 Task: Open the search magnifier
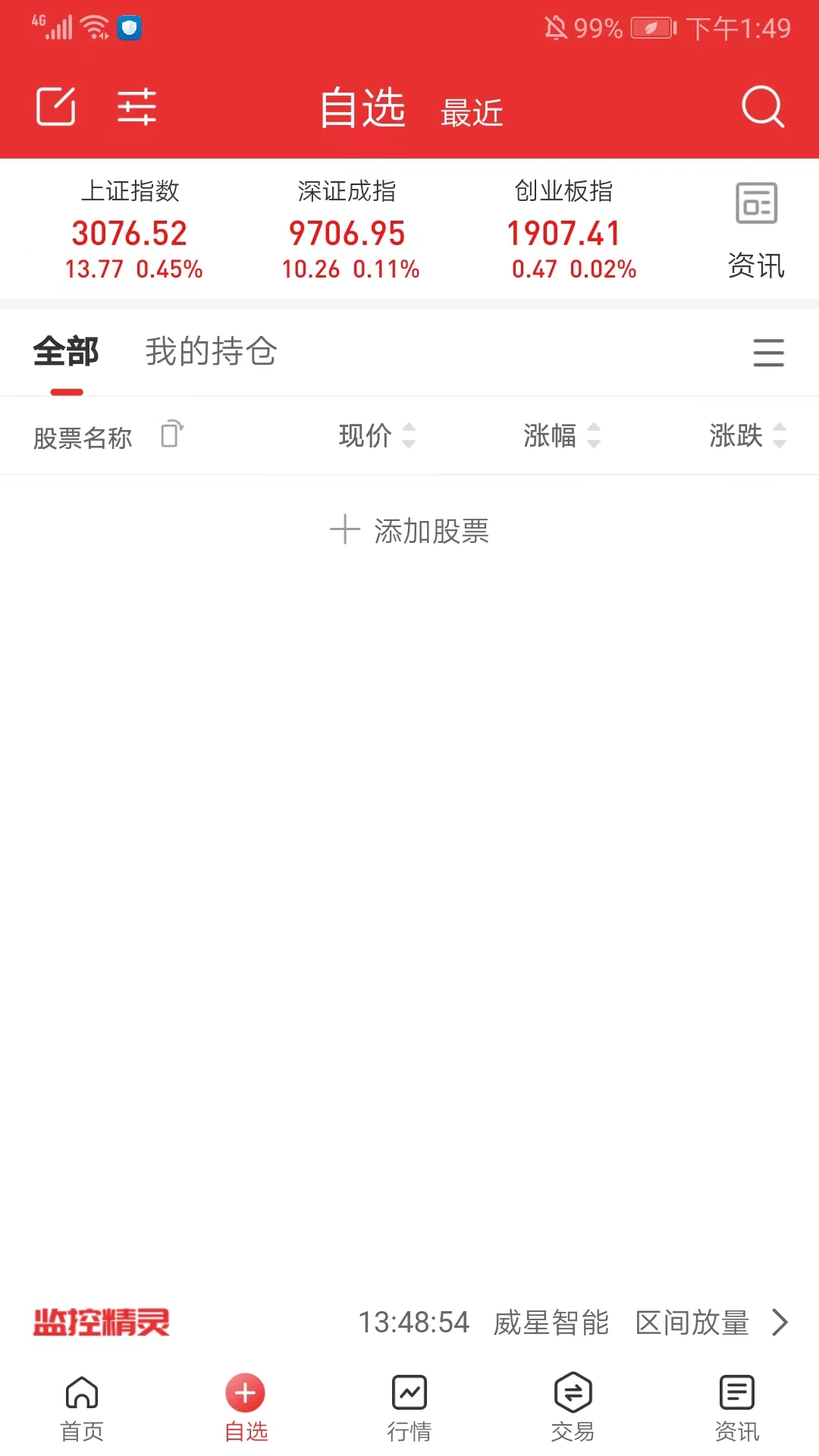pos(762,106)
